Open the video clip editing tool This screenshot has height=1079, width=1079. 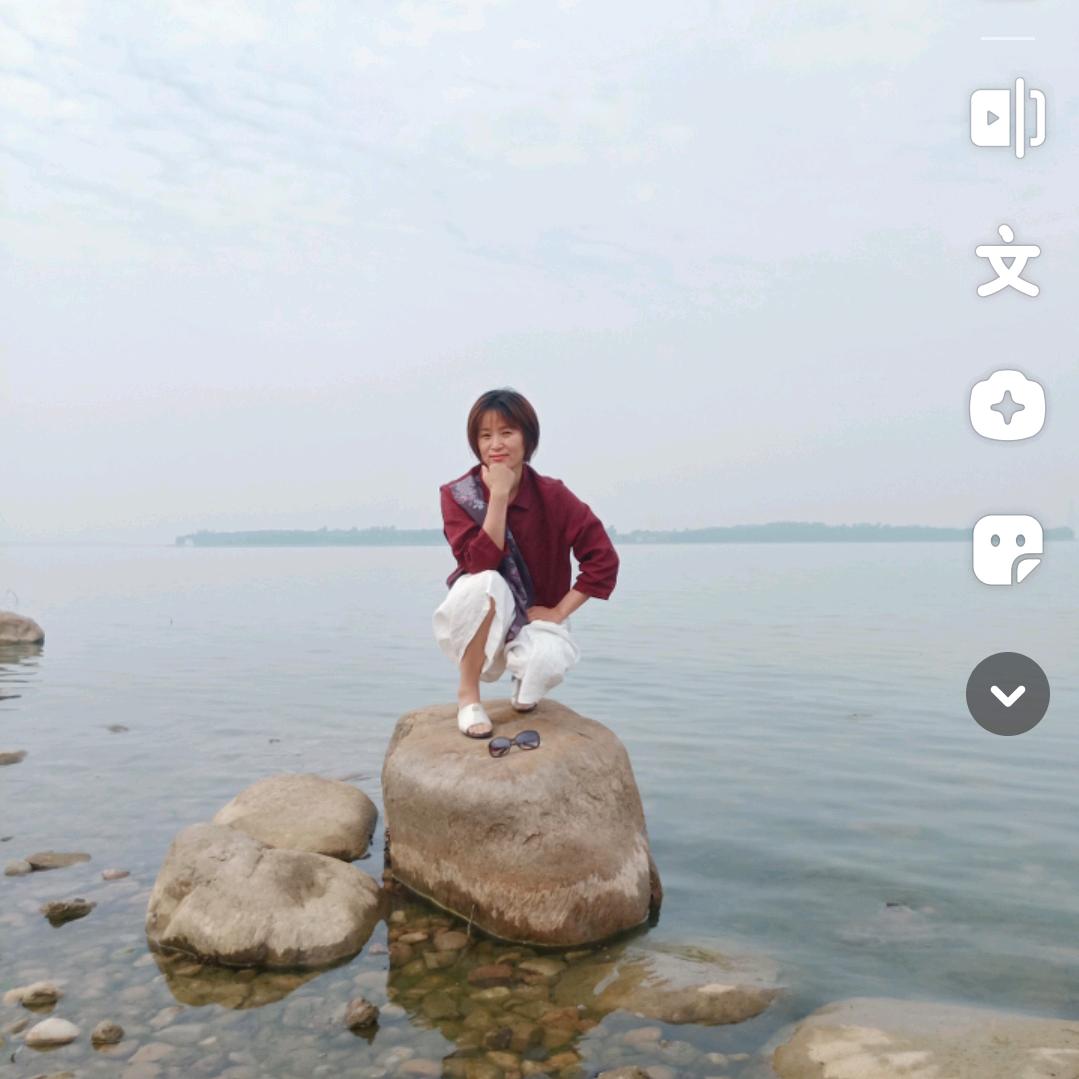(x=1007, y=117)
